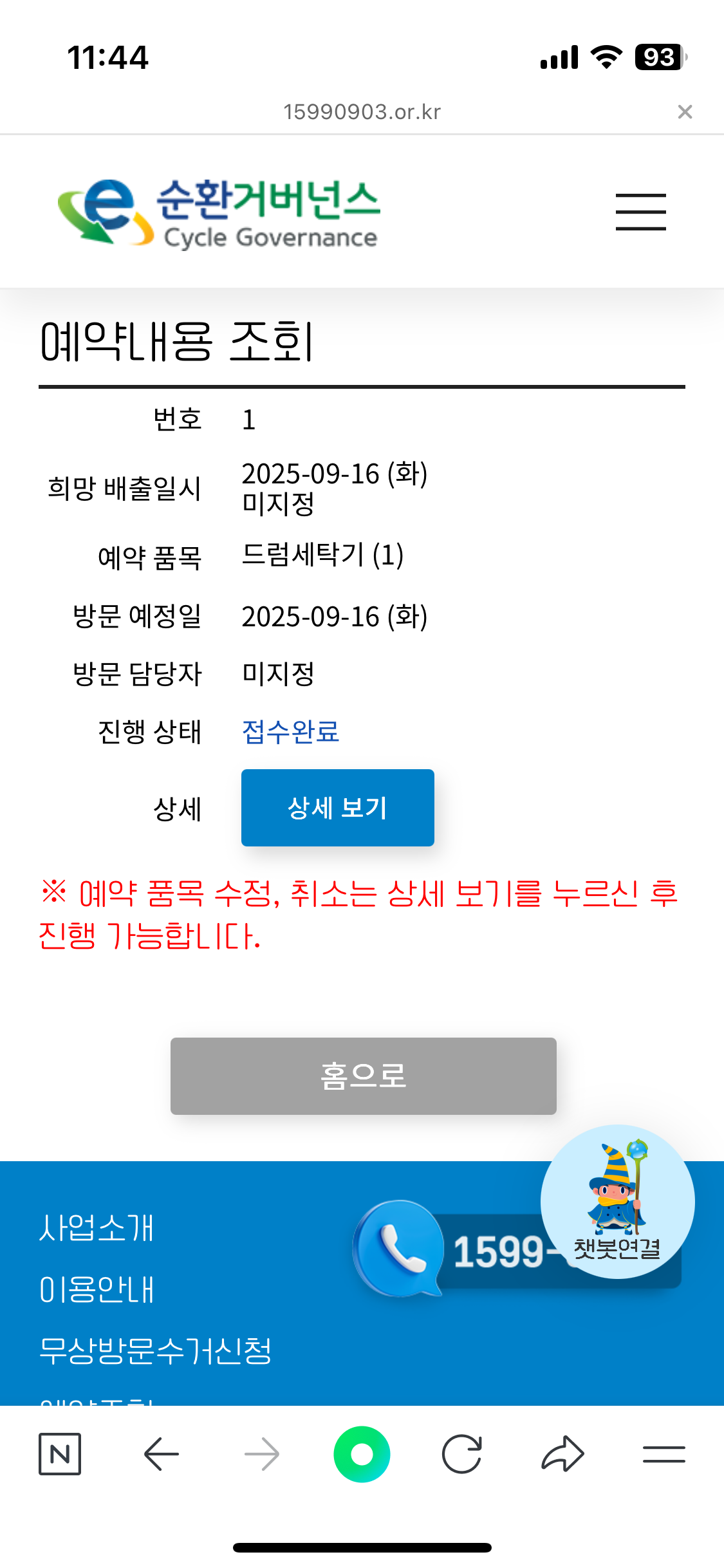This screenshot has height=1568, width=724.
Task: Open the hamburger menu beside the logo
Action: pyautogui.click(x=640, y=212)
